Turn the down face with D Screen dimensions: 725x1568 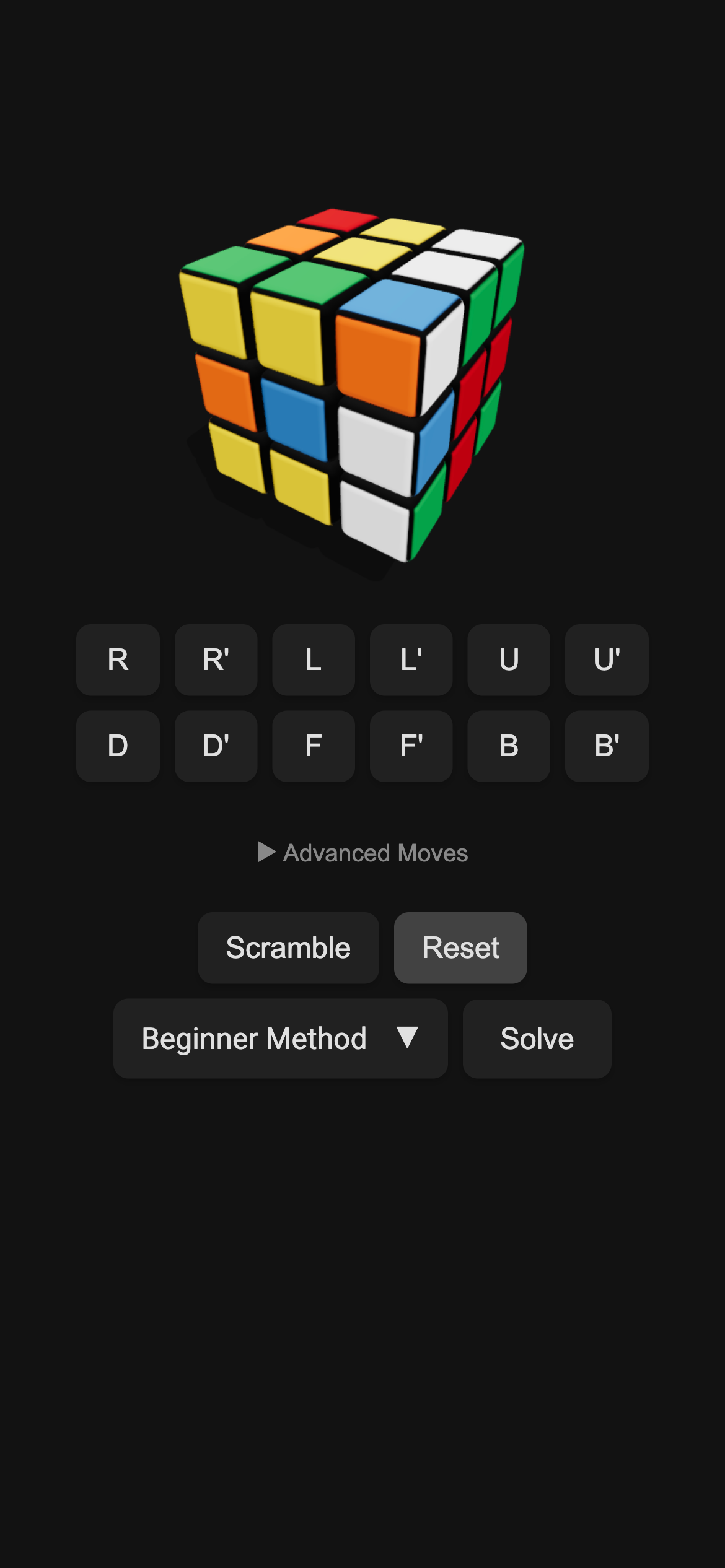point(118,746)
